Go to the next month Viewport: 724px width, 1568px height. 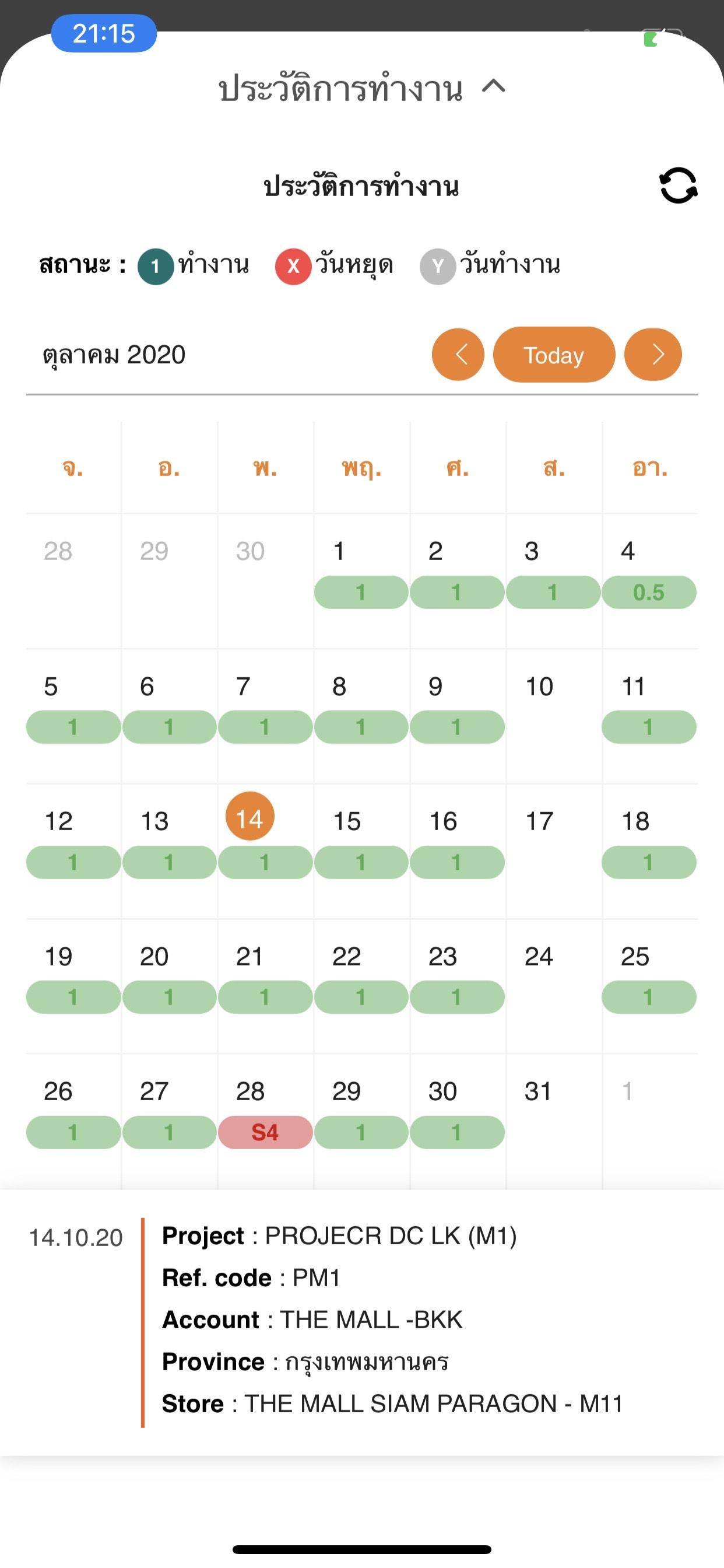[653, 354]
